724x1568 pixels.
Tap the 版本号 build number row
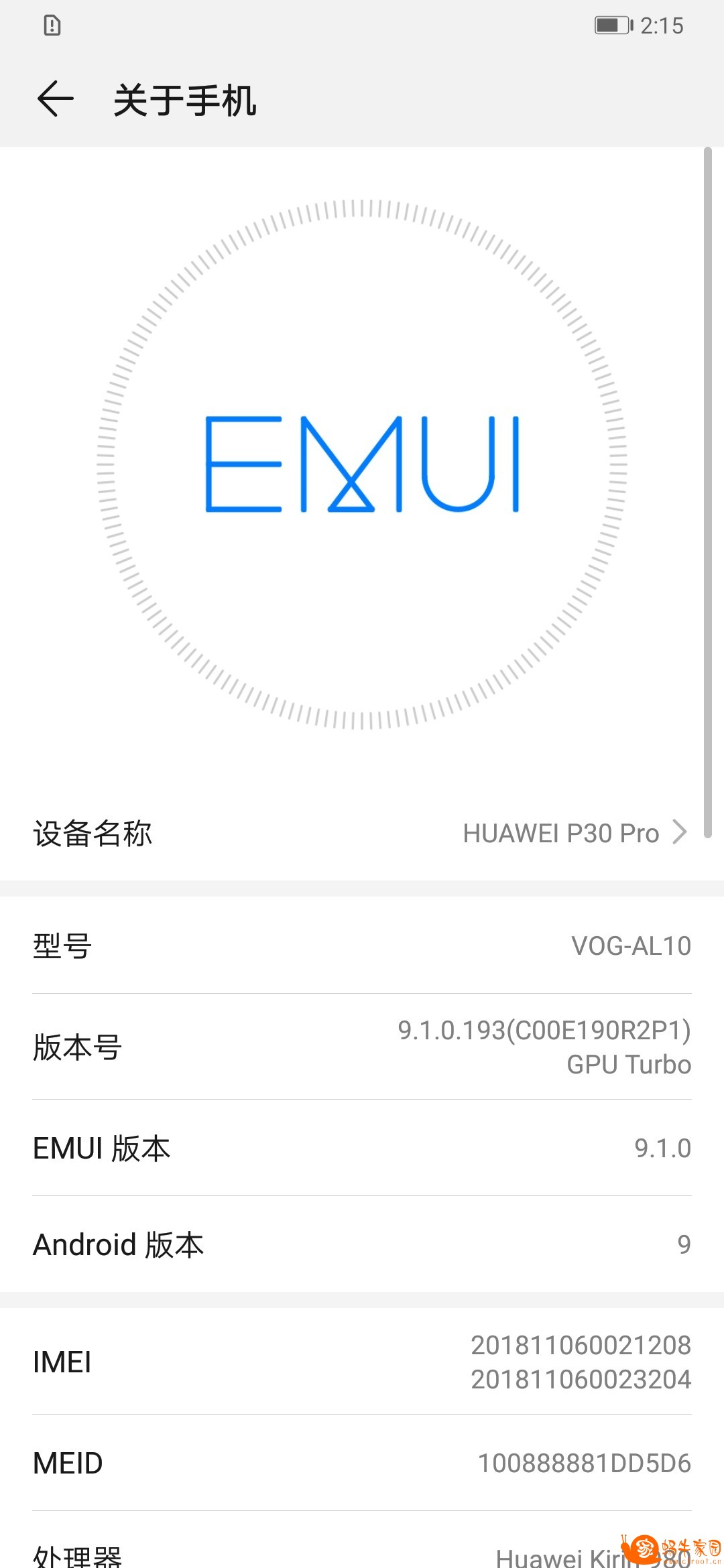click(362, 1047)
